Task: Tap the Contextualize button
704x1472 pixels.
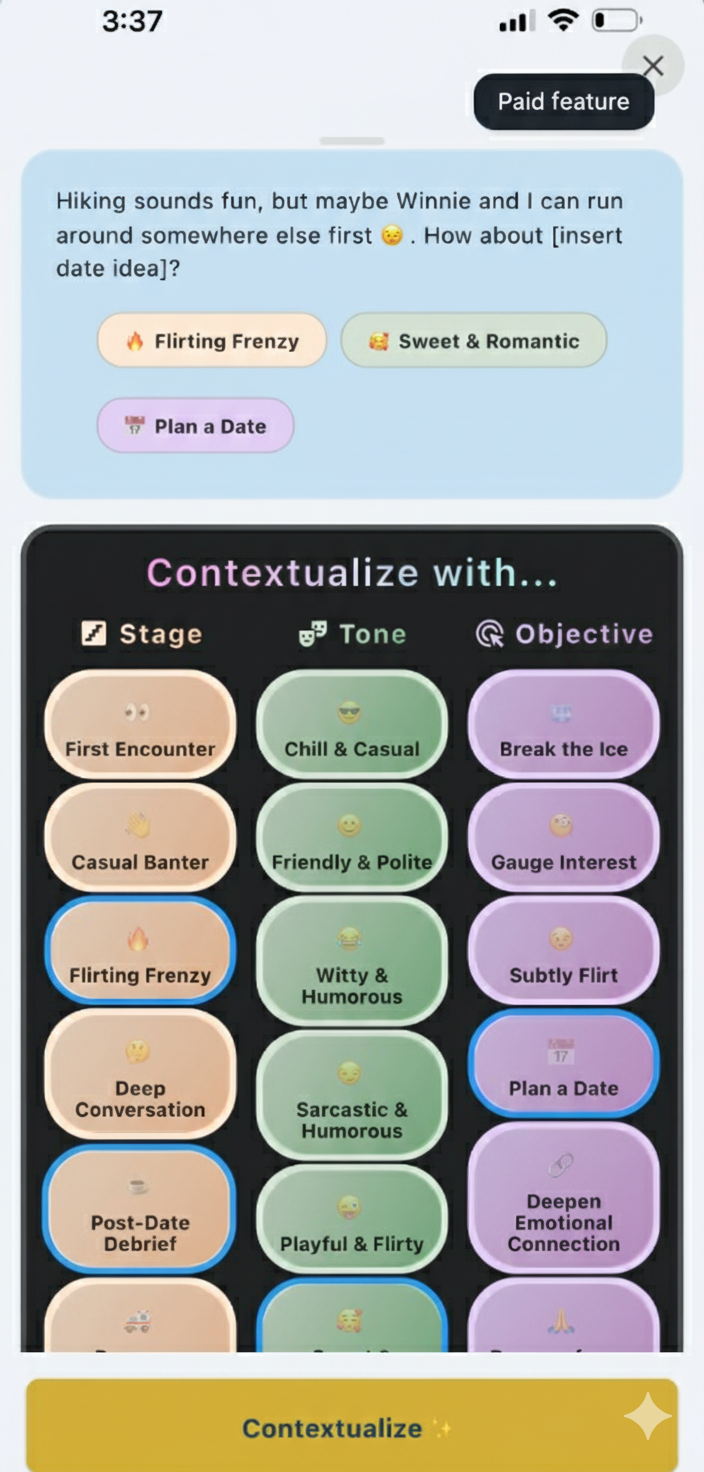Action: pos(351,1427)
